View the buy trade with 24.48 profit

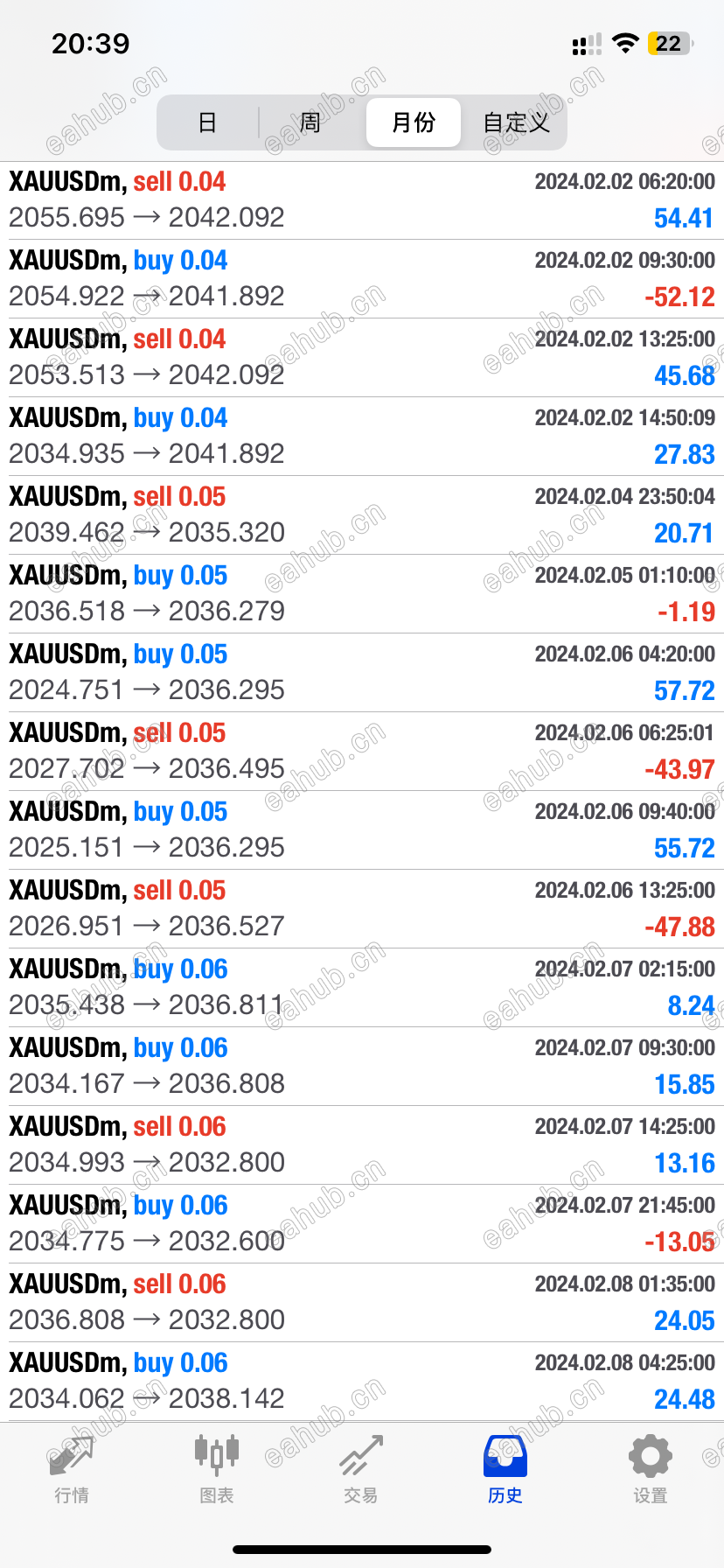click(x=362, y=1382)
